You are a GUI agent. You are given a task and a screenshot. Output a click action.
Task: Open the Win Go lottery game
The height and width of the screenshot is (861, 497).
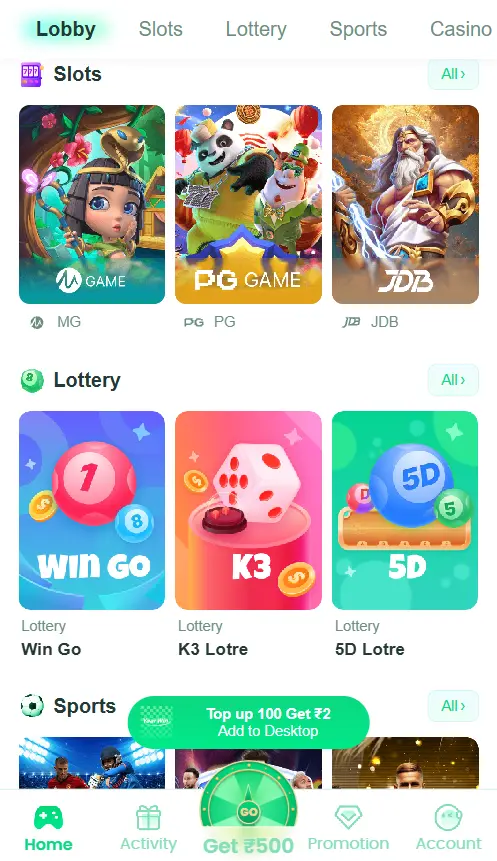pyautogui.click(x=92, y=510)
